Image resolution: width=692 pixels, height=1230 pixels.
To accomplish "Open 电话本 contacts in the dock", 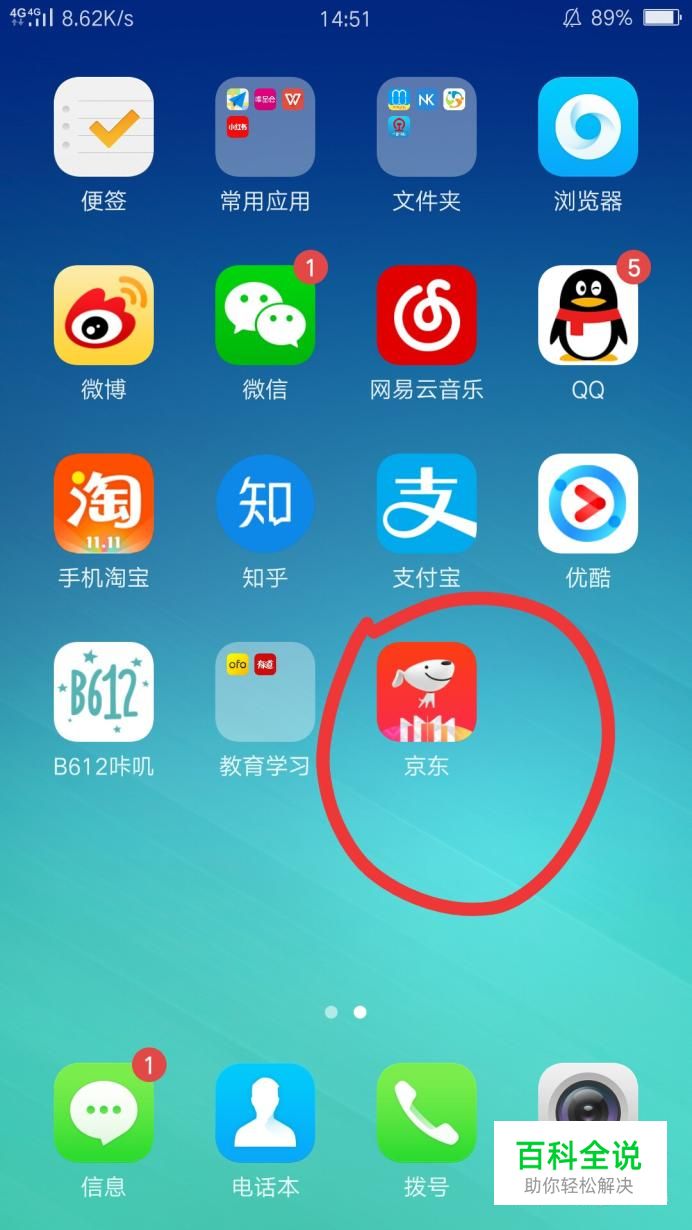I will (265, 1113).
